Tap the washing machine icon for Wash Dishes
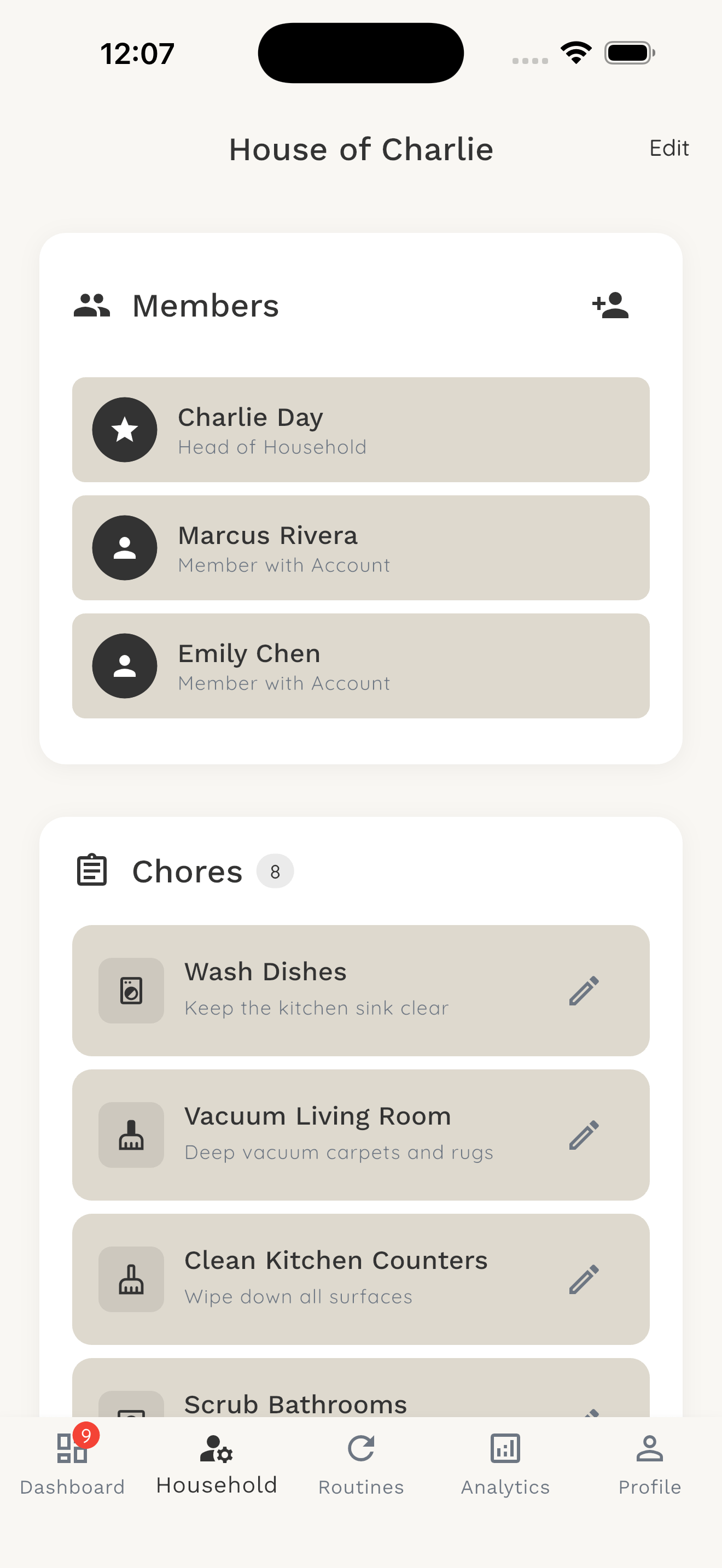Viewport: 722px width, 1568px height. [131, 990]
